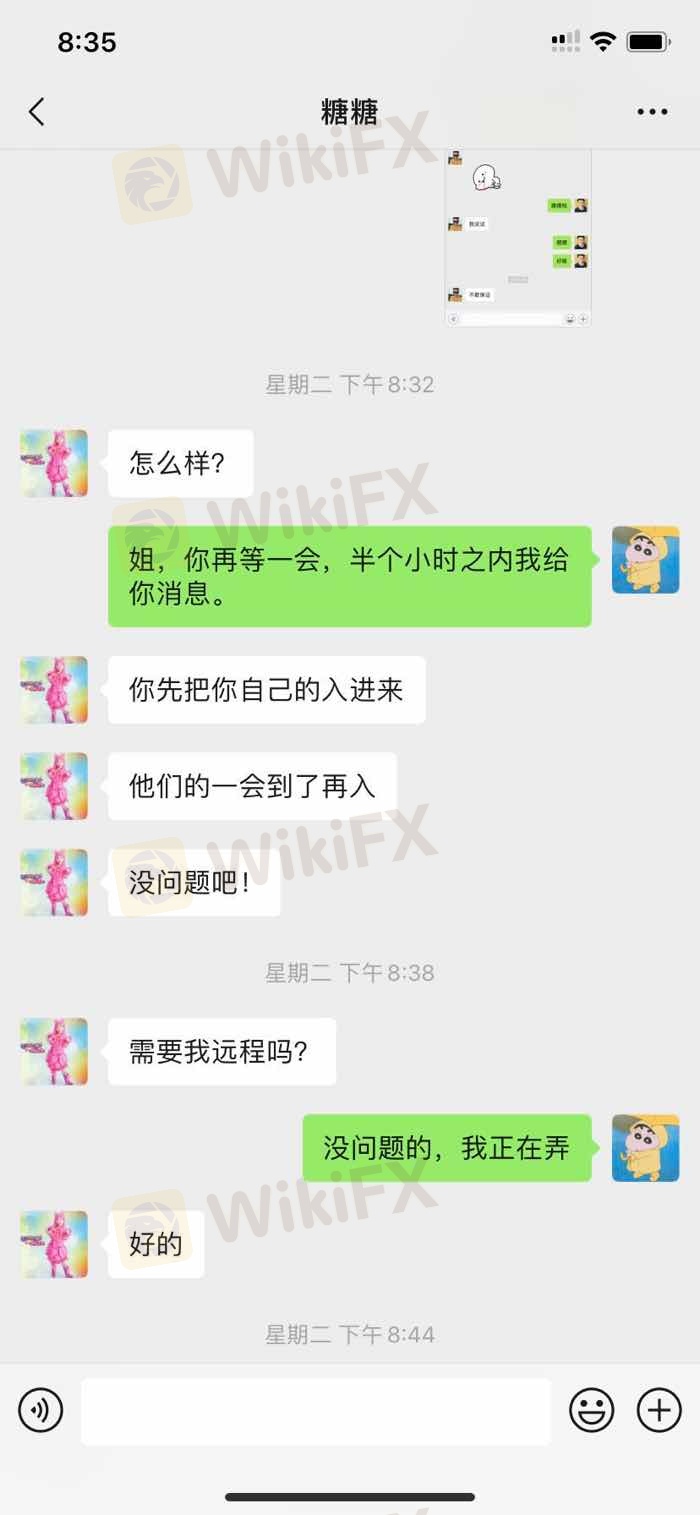Switch to voice message input
This screenshot has width=700, height=1515.
[x=41, y=1411]
